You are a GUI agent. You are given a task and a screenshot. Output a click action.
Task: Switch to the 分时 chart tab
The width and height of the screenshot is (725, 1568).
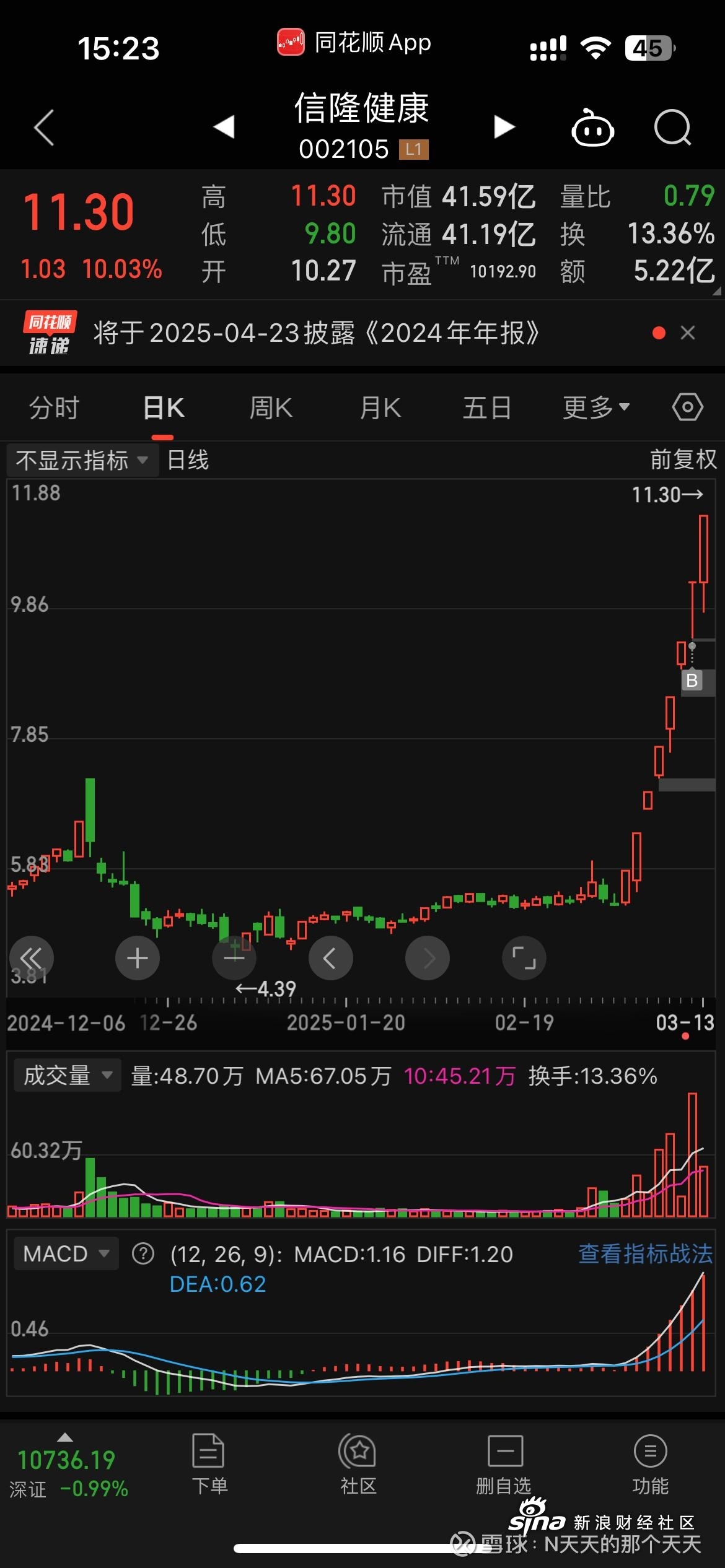(x=55, y=408)
